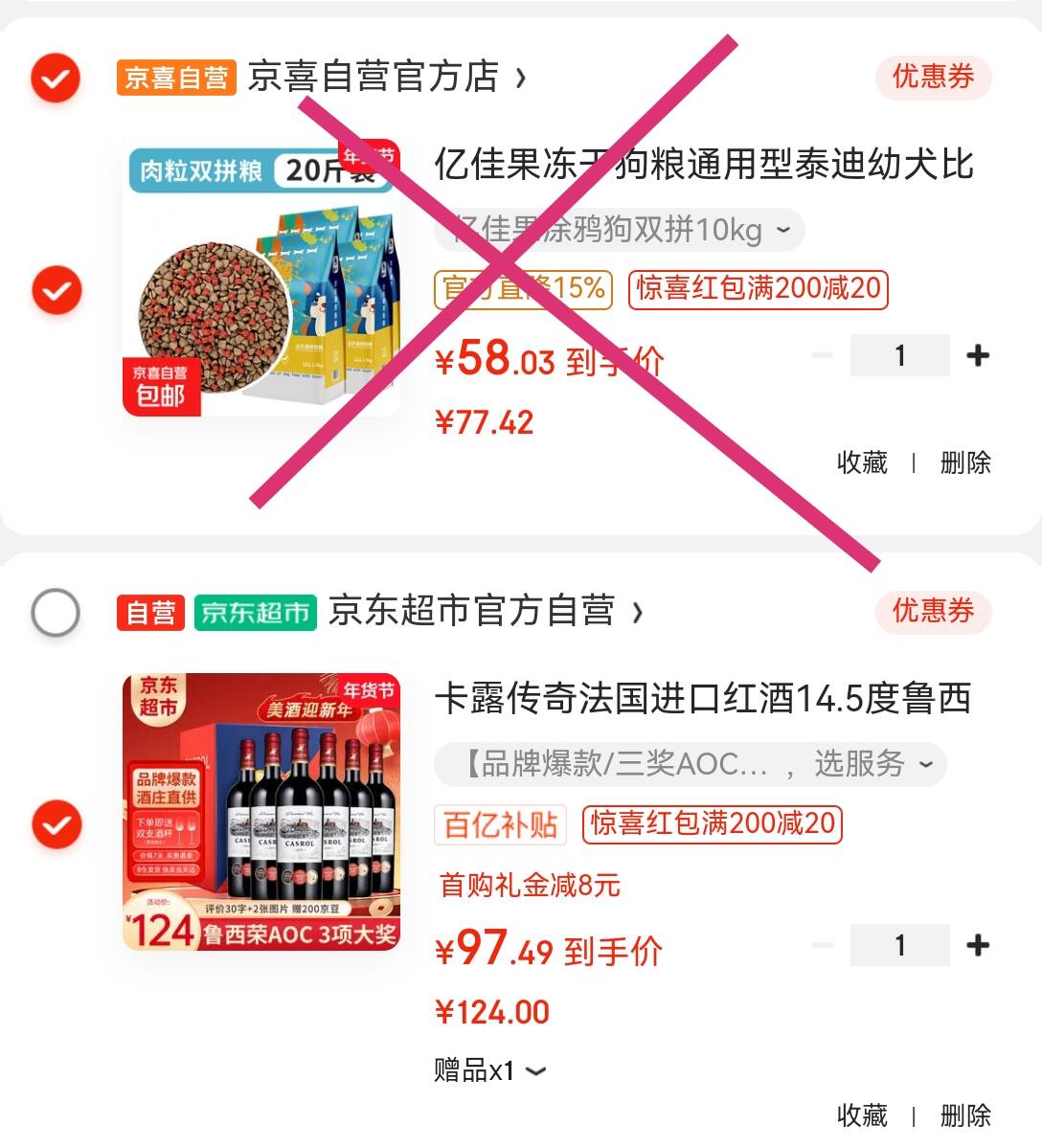Open the 京喜自营官方店 store page
This screenshot has width=1042, height=1148.
coord(383,77)
